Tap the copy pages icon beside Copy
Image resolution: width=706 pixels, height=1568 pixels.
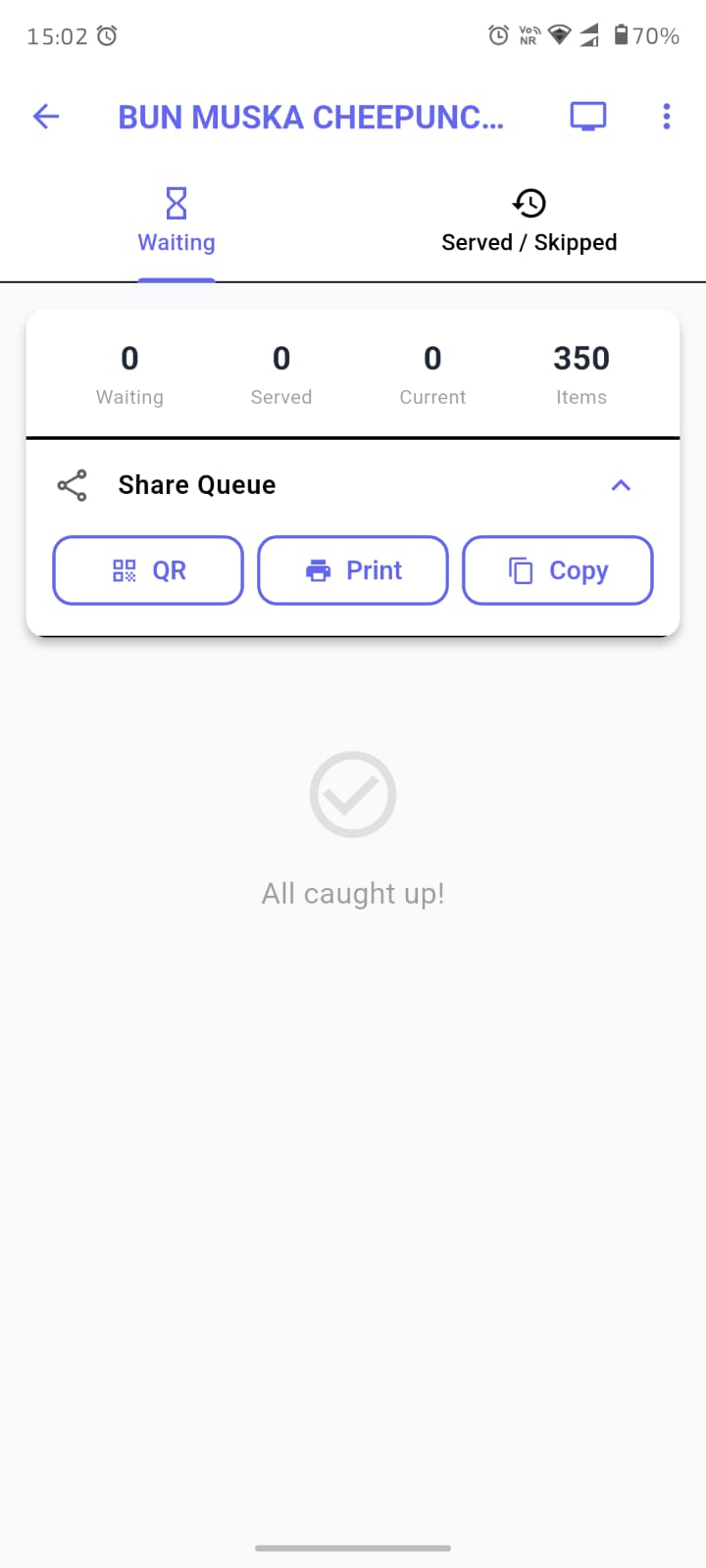(x=523, y=569)
